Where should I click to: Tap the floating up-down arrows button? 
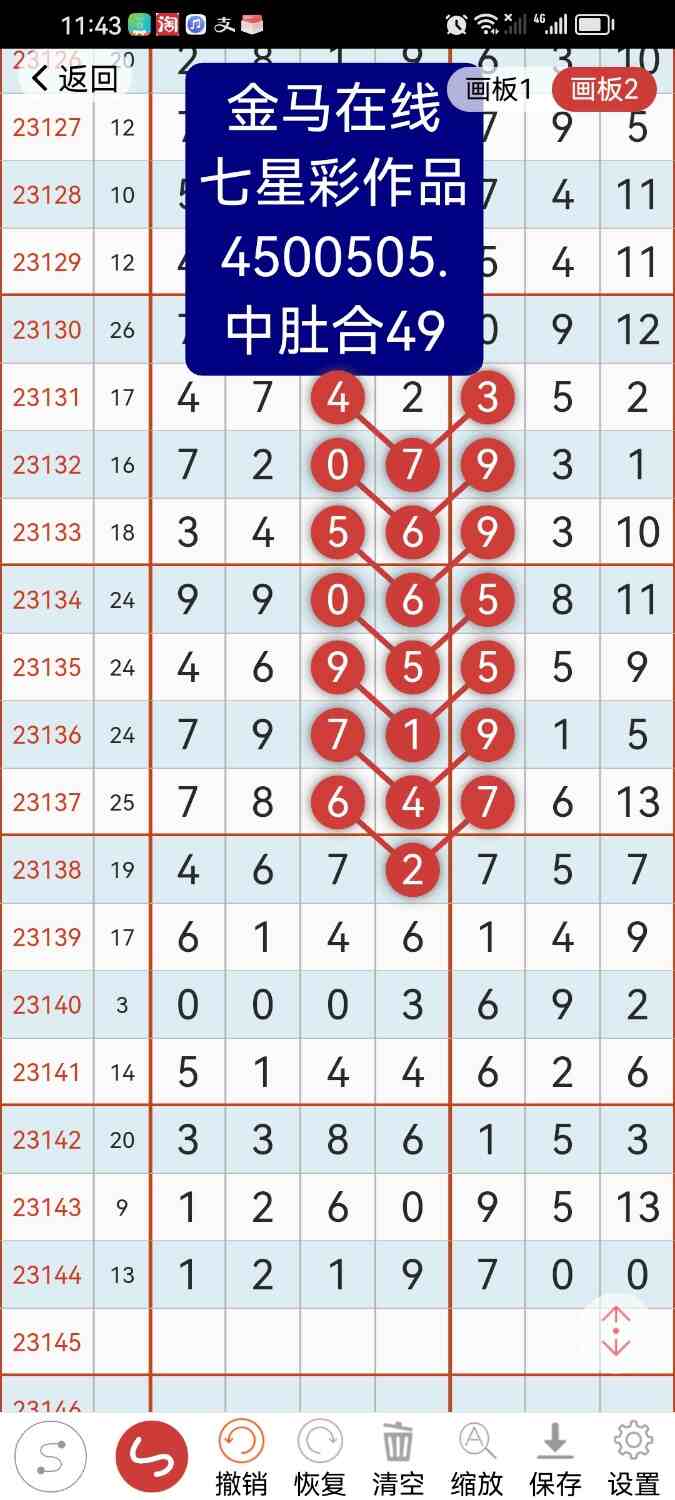616,1331
